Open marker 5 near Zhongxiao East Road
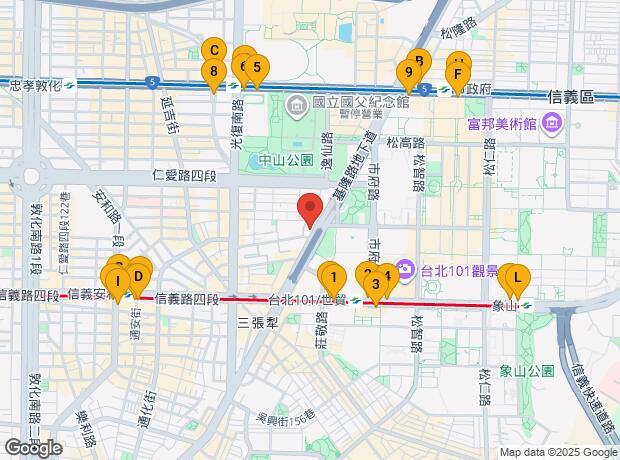 tap(257, 70)
